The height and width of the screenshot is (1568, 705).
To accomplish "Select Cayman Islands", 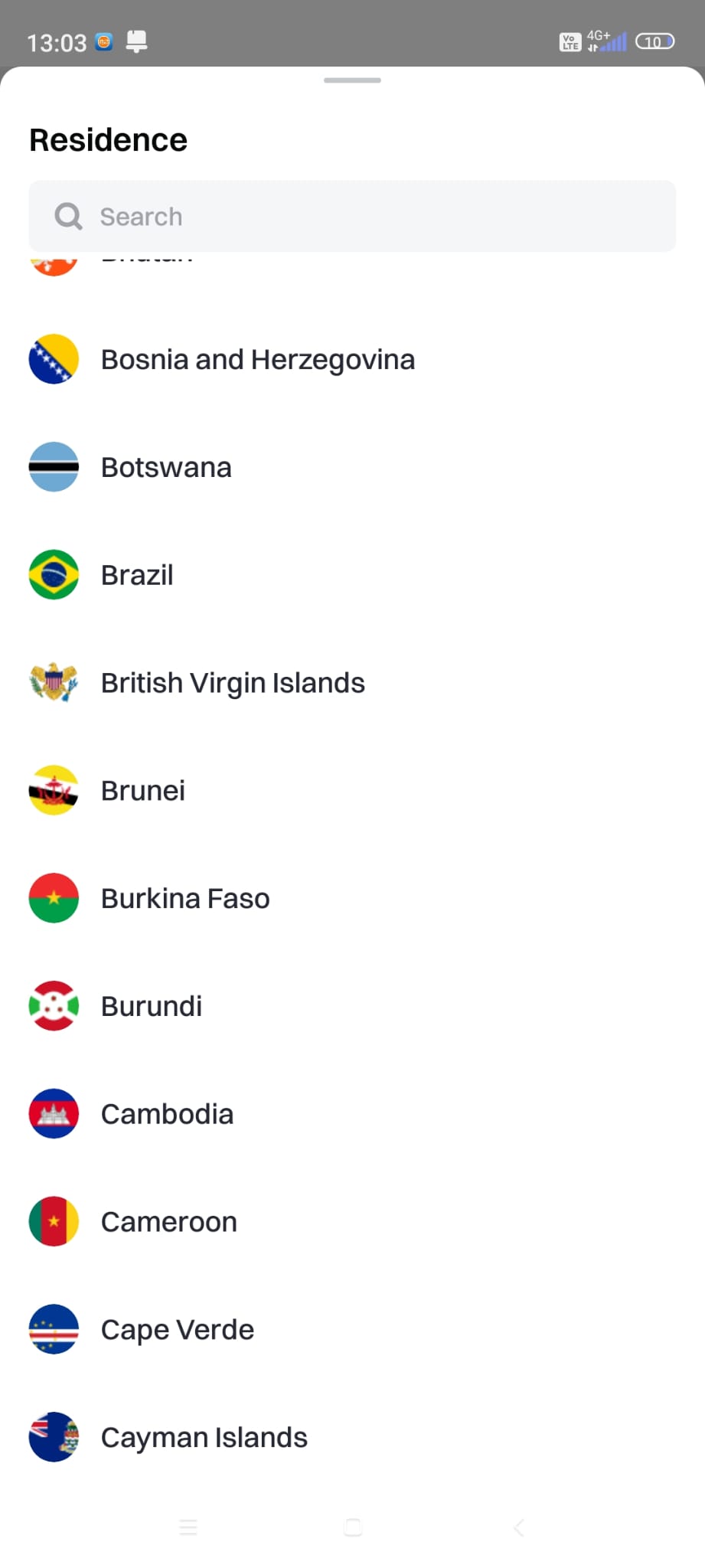I will pos(352,1437).
